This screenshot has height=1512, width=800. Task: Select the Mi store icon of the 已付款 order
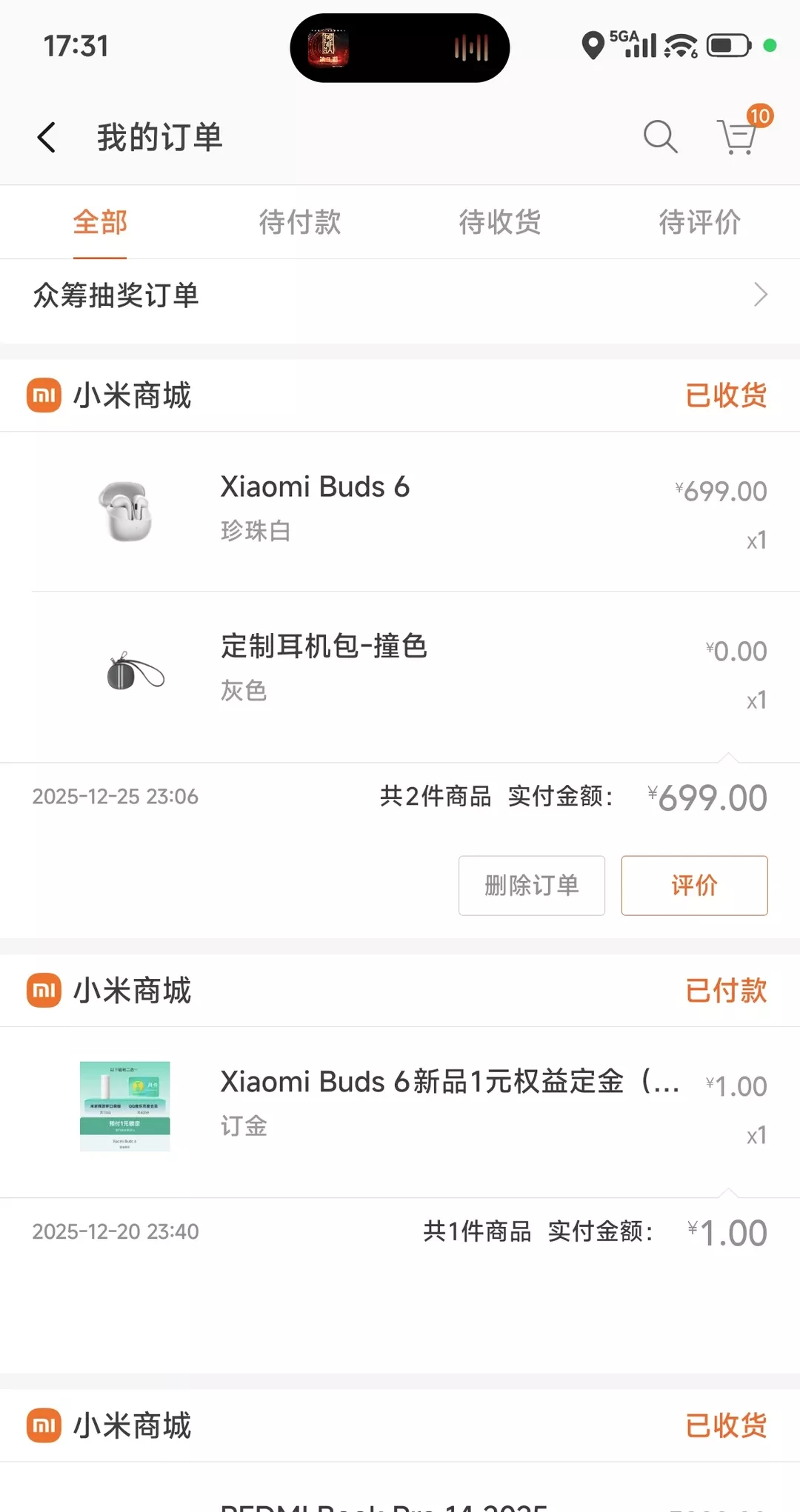[43, 991]
